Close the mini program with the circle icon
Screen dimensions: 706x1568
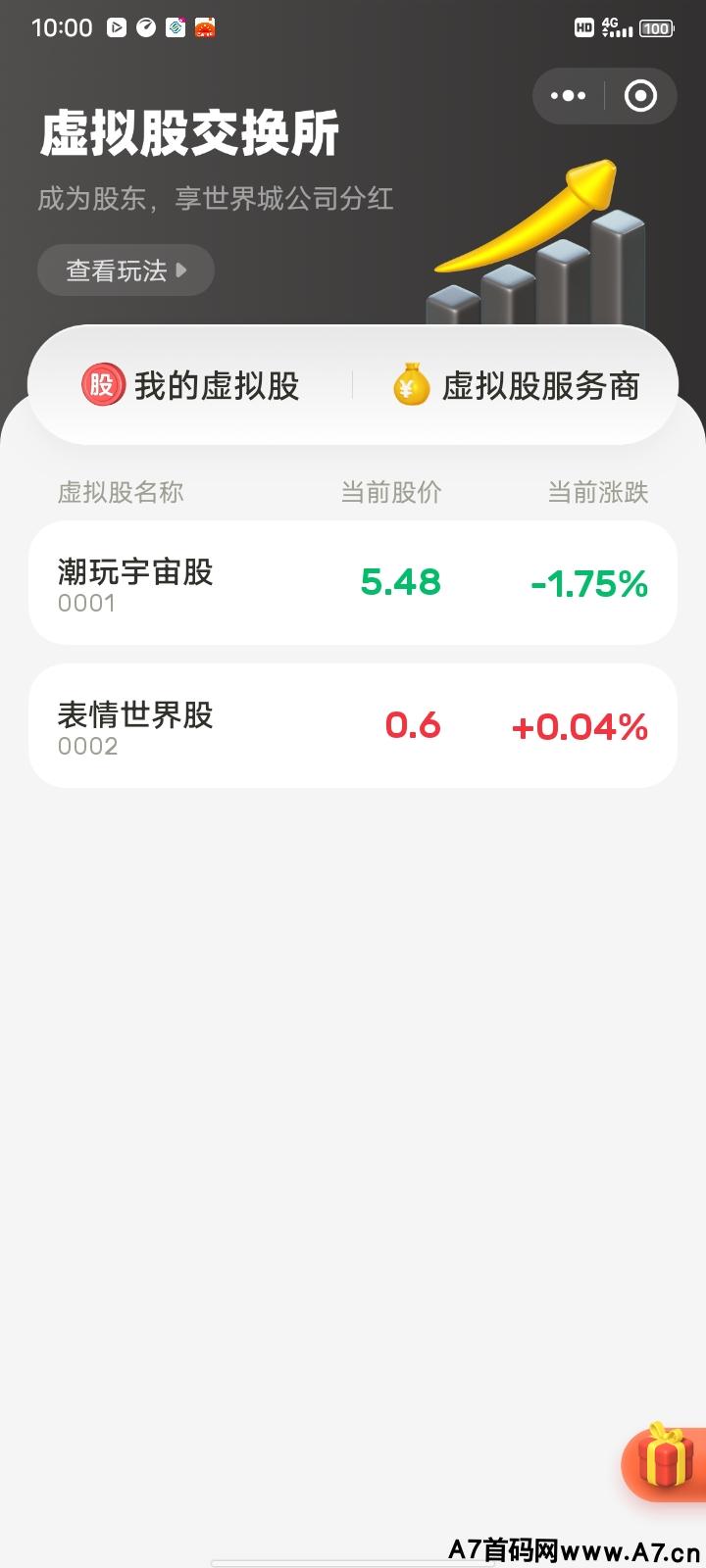coord(640,96)
